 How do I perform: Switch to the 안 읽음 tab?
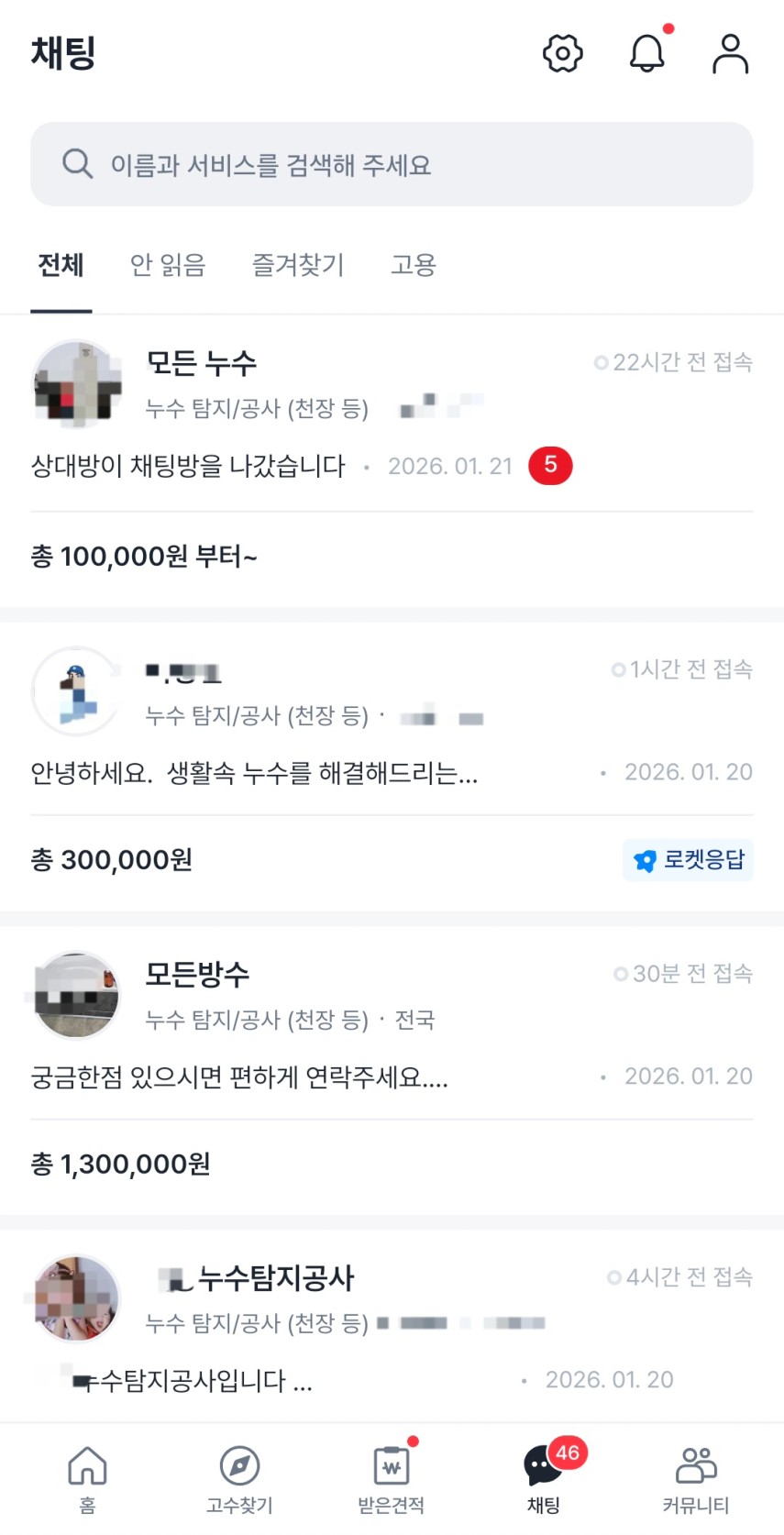coord(168,266)
